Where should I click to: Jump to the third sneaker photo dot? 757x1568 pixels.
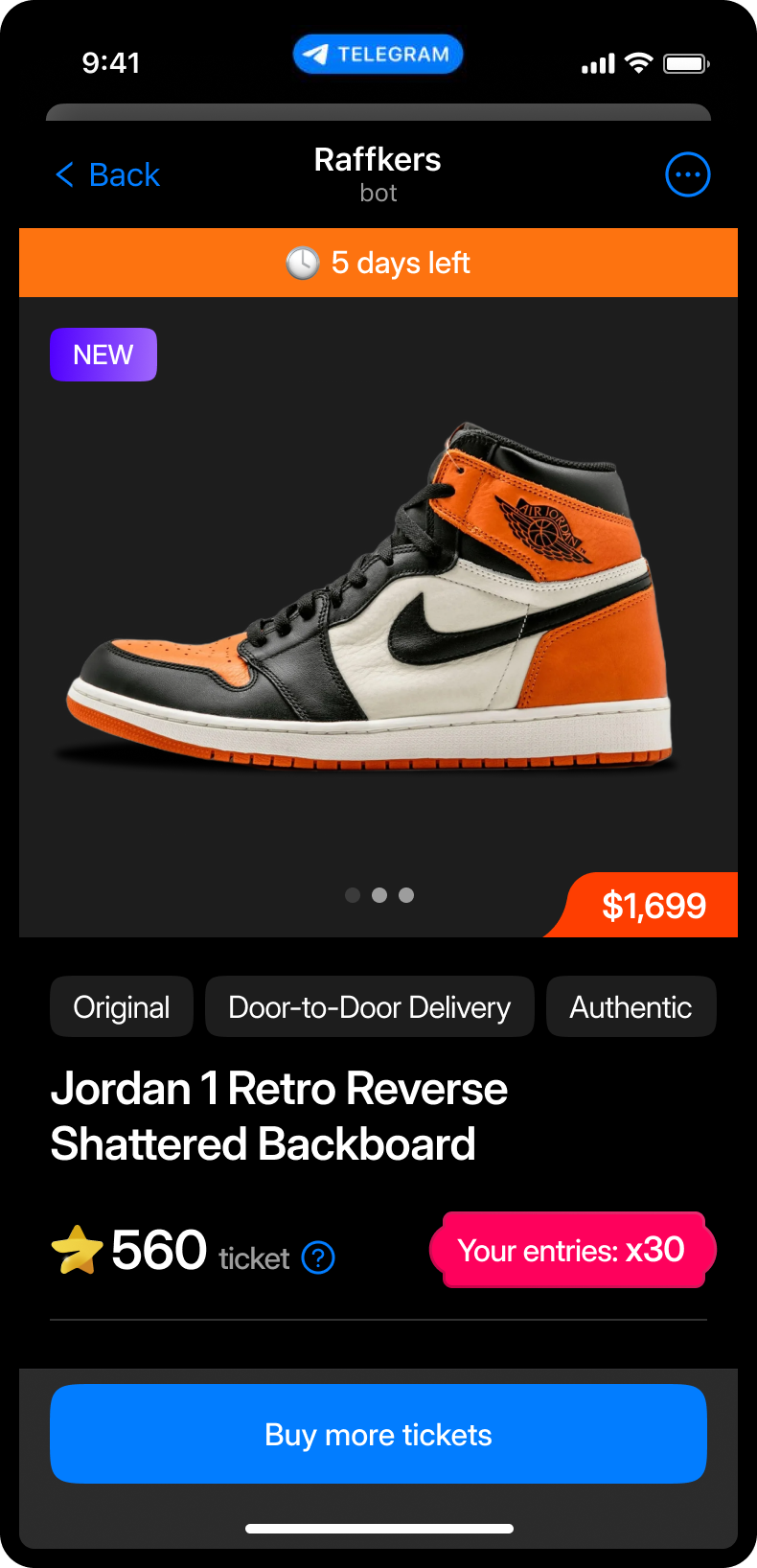click(406, 895)
